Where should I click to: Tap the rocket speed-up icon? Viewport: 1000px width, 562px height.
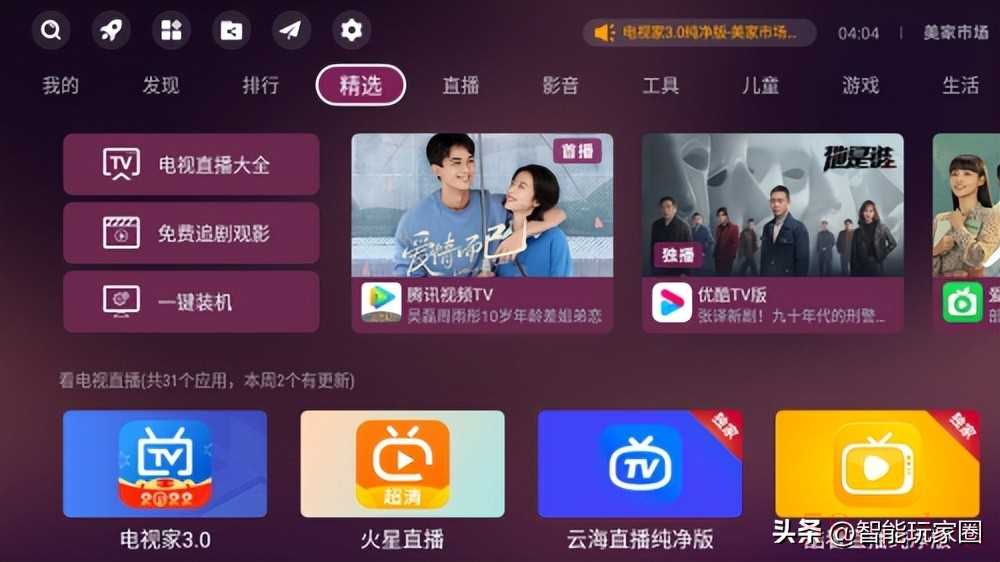tap(111, 31)
